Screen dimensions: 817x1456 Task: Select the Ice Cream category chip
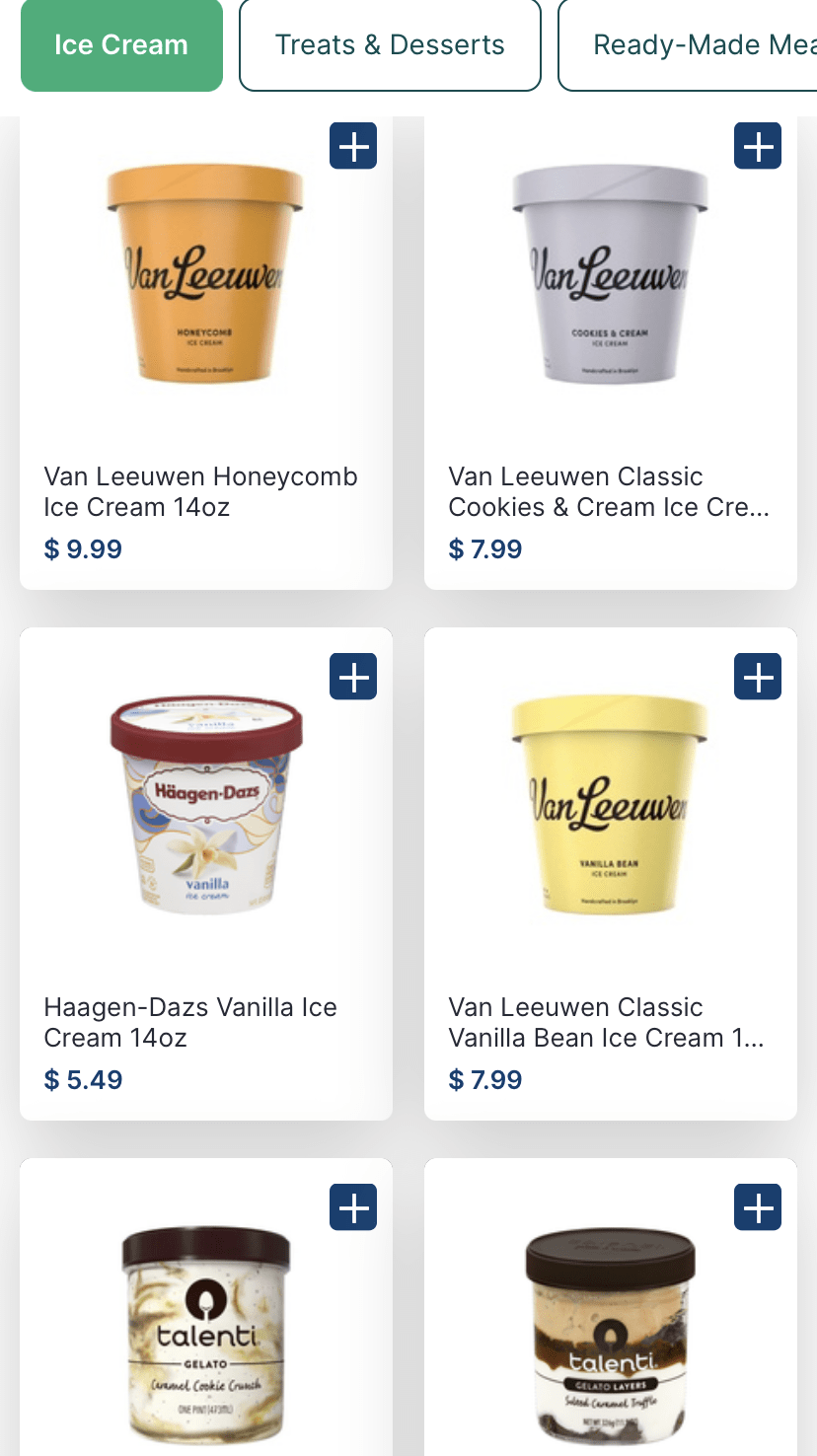[x=121, y=45]
